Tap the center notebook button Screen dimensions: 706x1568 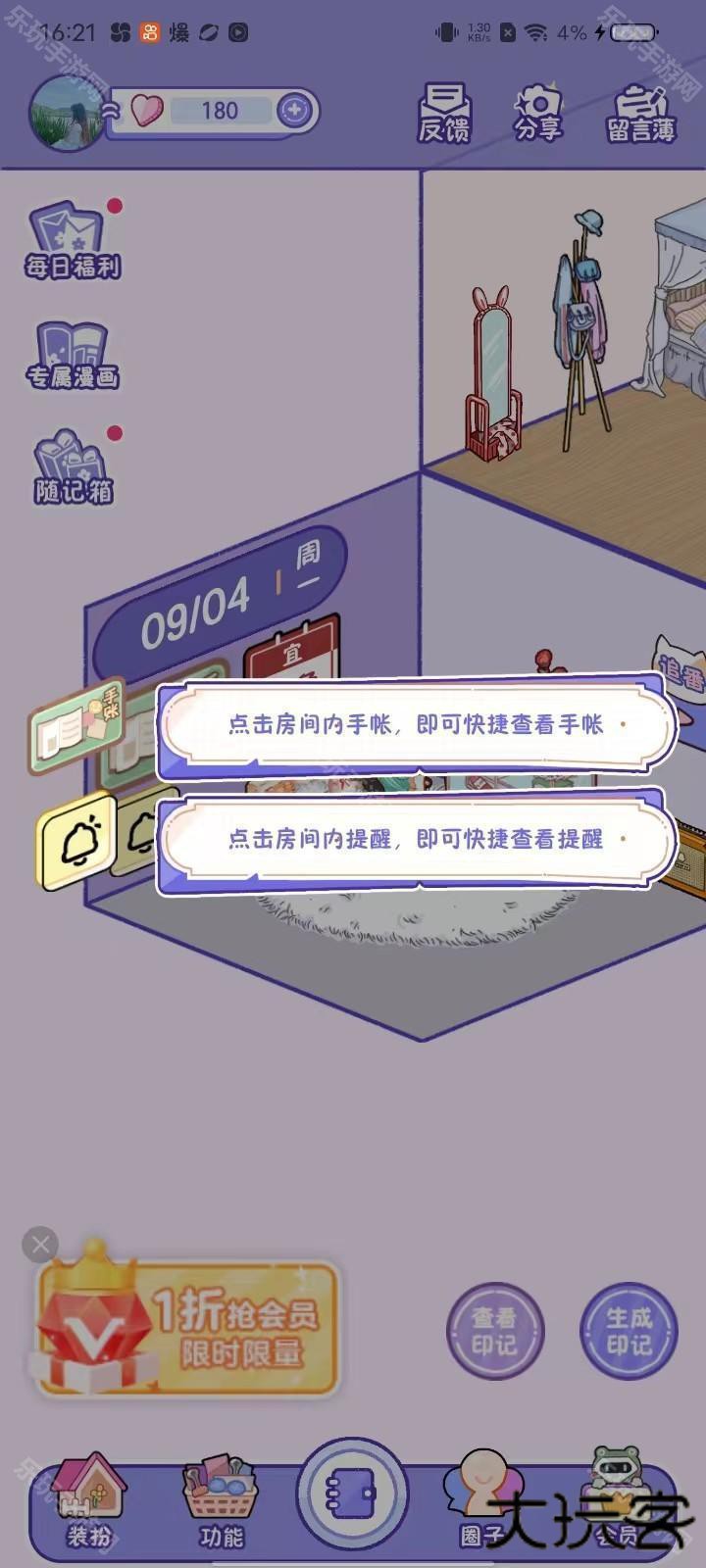coord(352,1495)
